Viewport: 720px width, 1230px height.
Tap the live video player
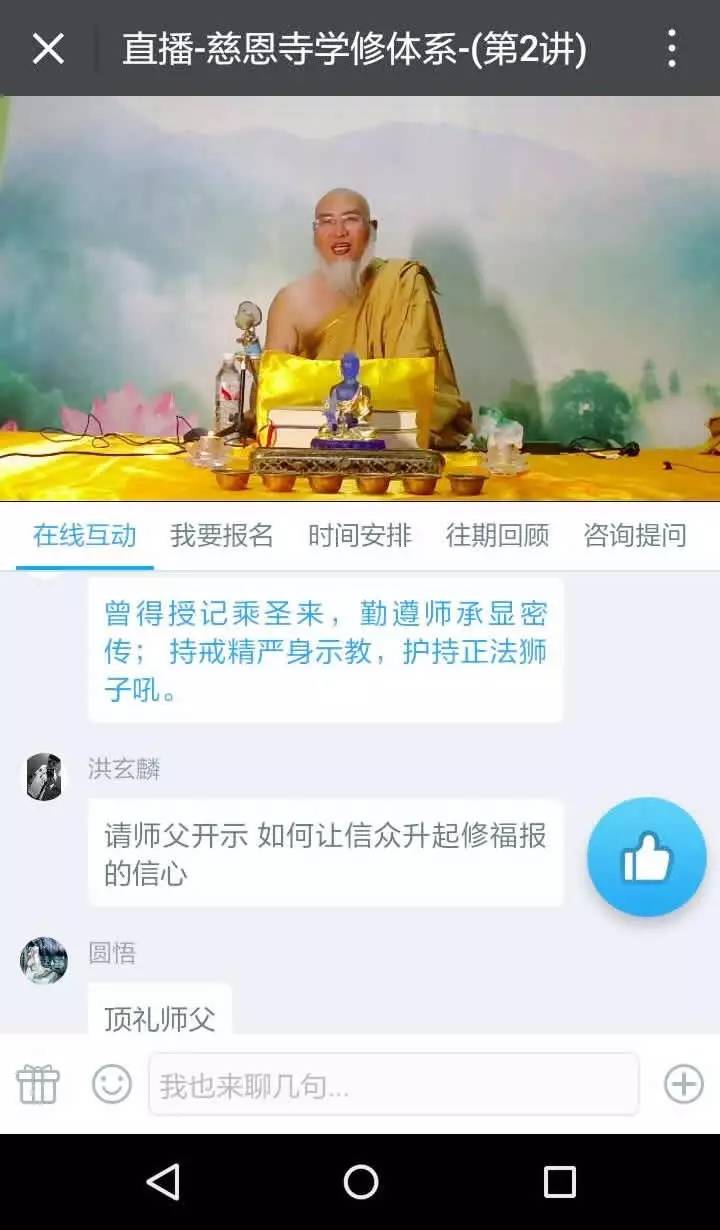[x=360, y=298]
